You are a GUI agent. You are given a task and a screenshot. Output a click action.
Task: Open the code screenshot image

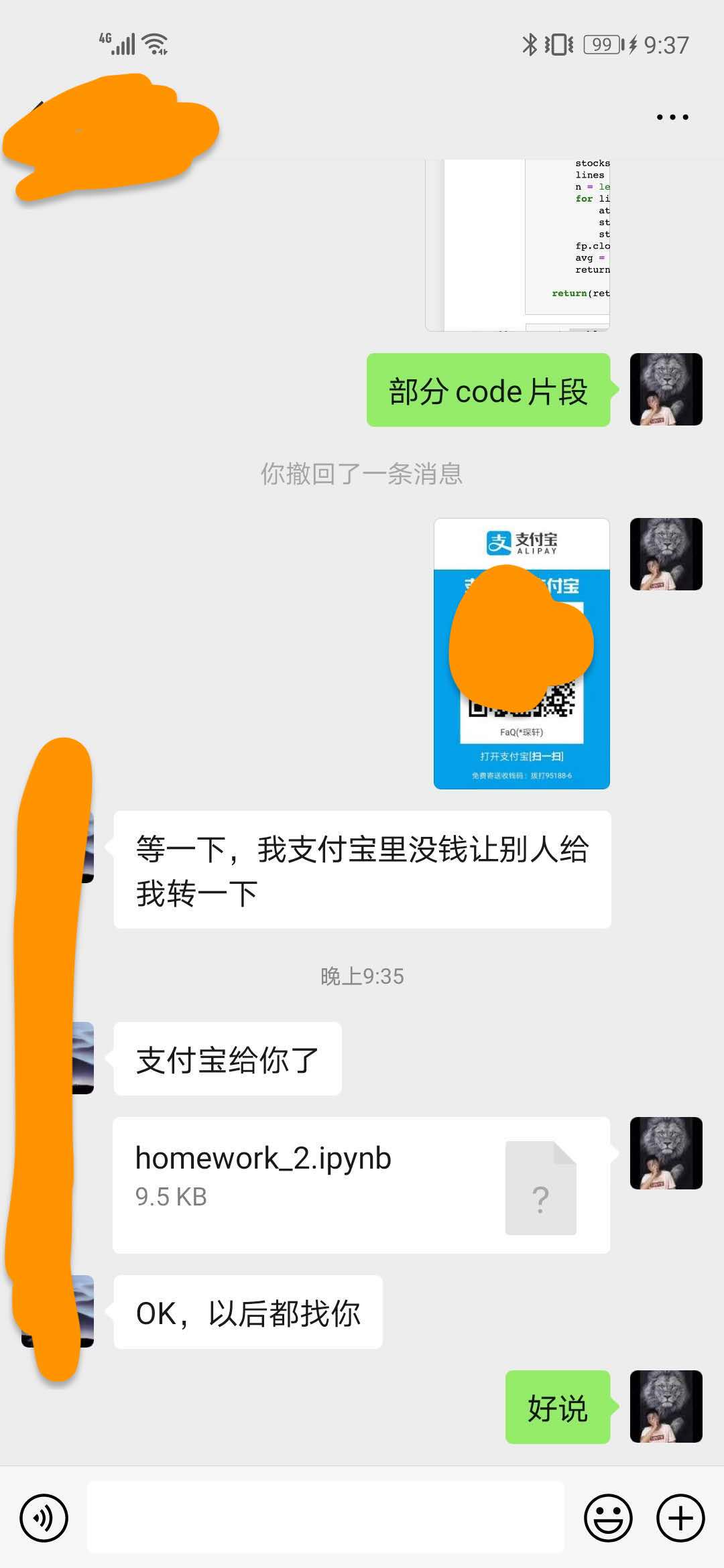(518, 245)
